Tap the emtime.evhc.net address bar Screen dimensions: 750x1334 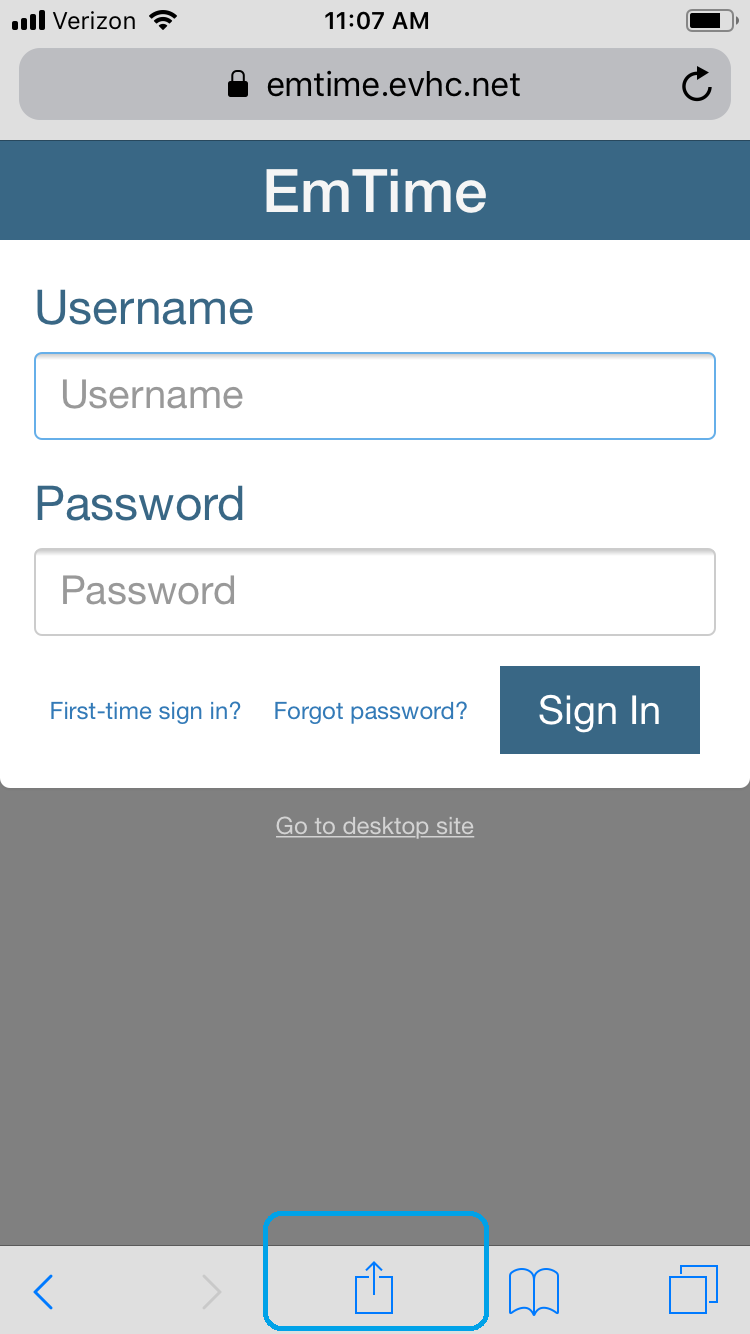pyautogui.click(x=375, y=85)
